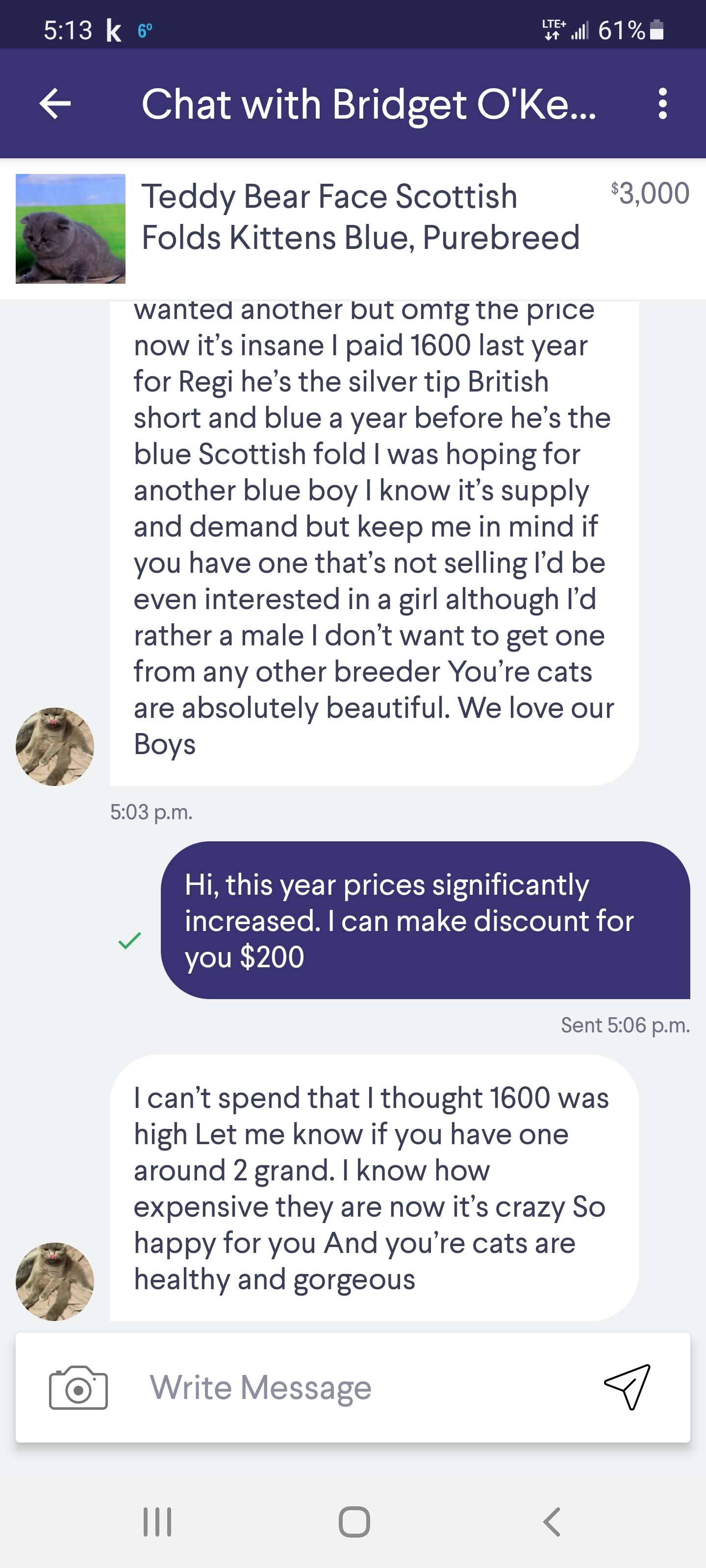Send the message with the paper plane
Screen dimensions: 706x1568
628,1387
